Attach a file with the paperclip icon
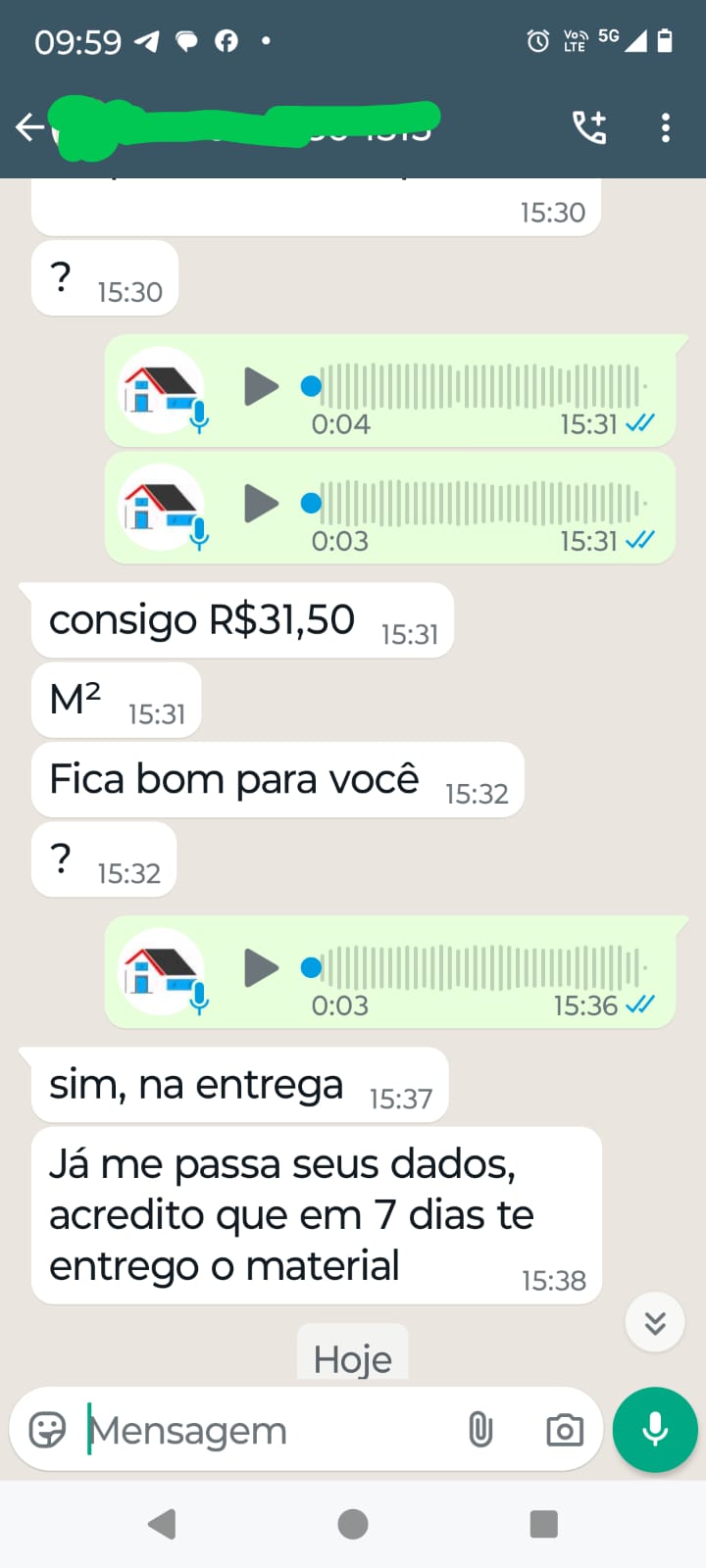 (479, 1430)
